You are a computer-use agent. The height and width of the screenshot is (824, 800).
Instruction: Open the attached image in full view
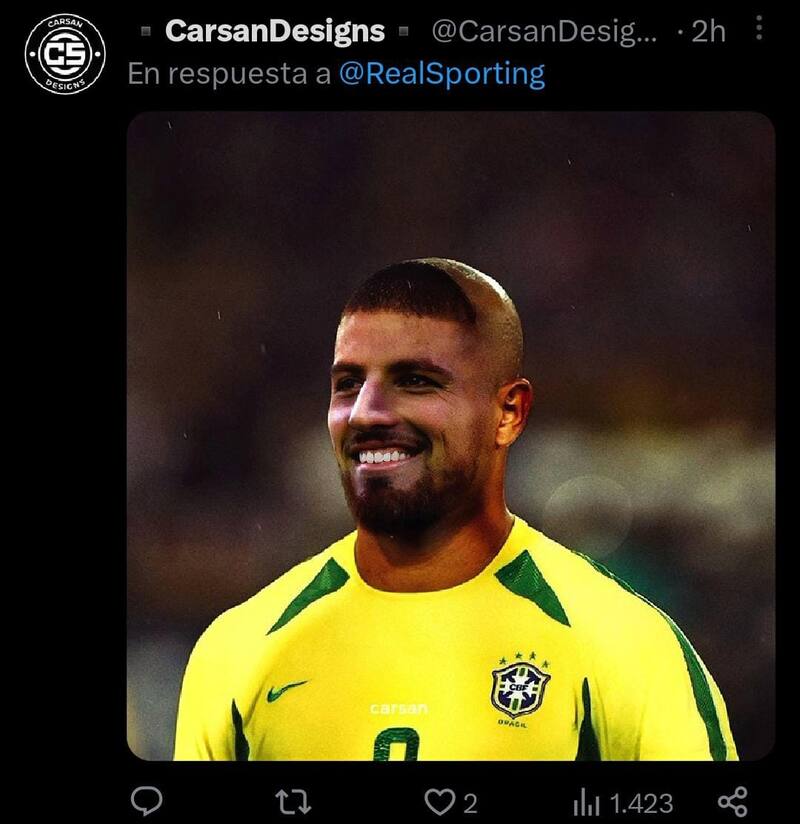coord(450,435)
